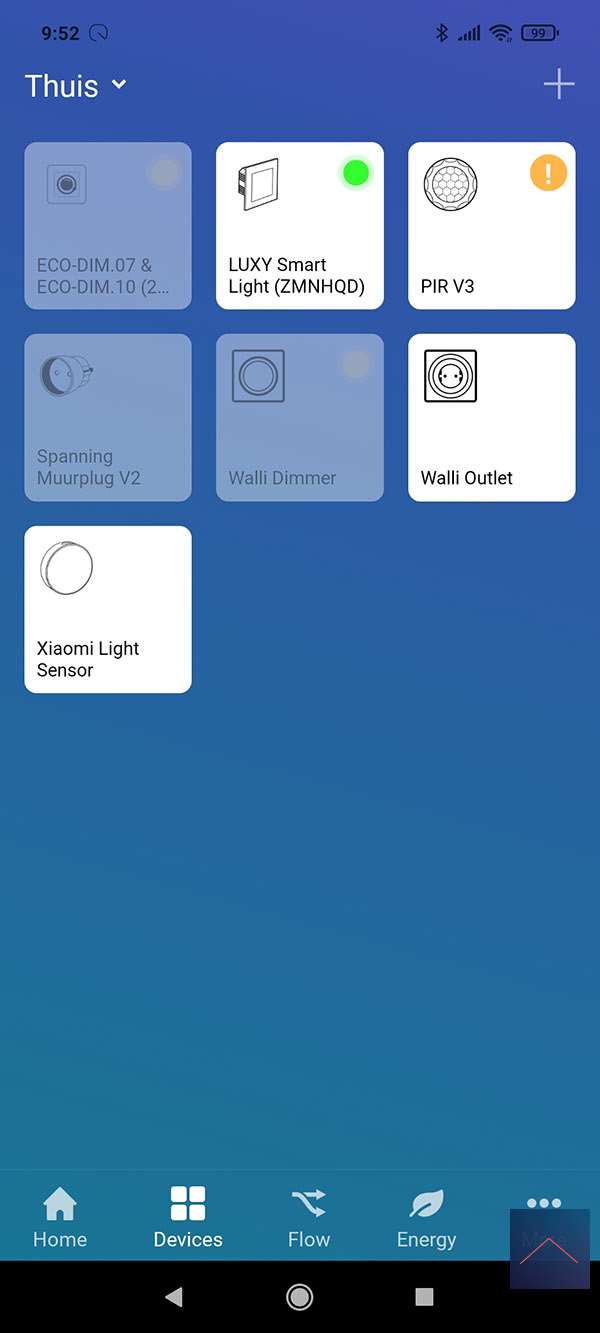Open the Xiaomi Light Sensor tile
This screenshot has height=1333, width=600.
tap(108, 610)
